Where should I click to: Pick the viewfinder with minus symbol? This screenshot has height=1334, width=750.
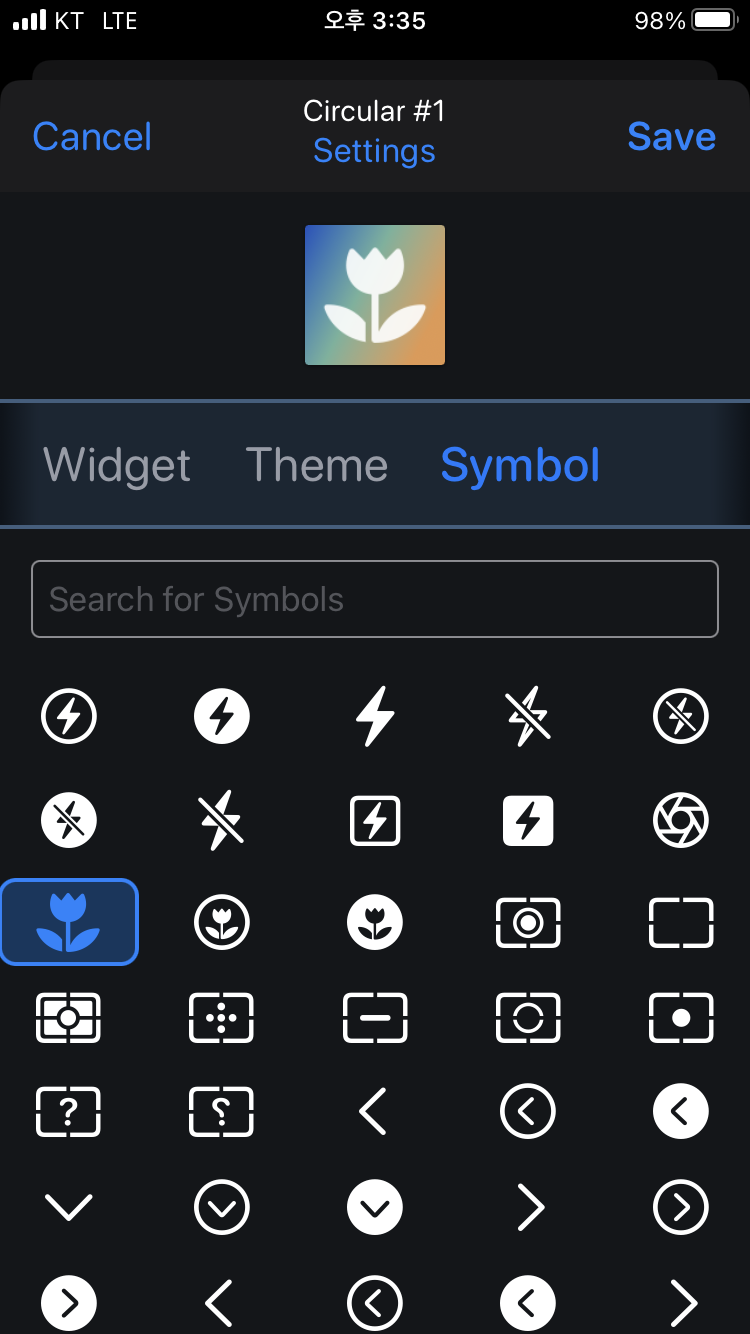375,1018
